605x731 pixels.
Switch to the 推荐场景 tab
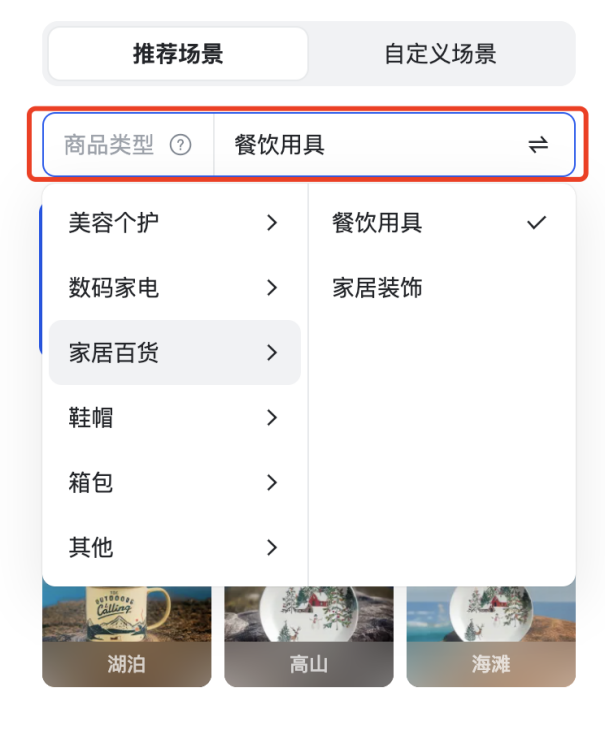tap(178, 54)
